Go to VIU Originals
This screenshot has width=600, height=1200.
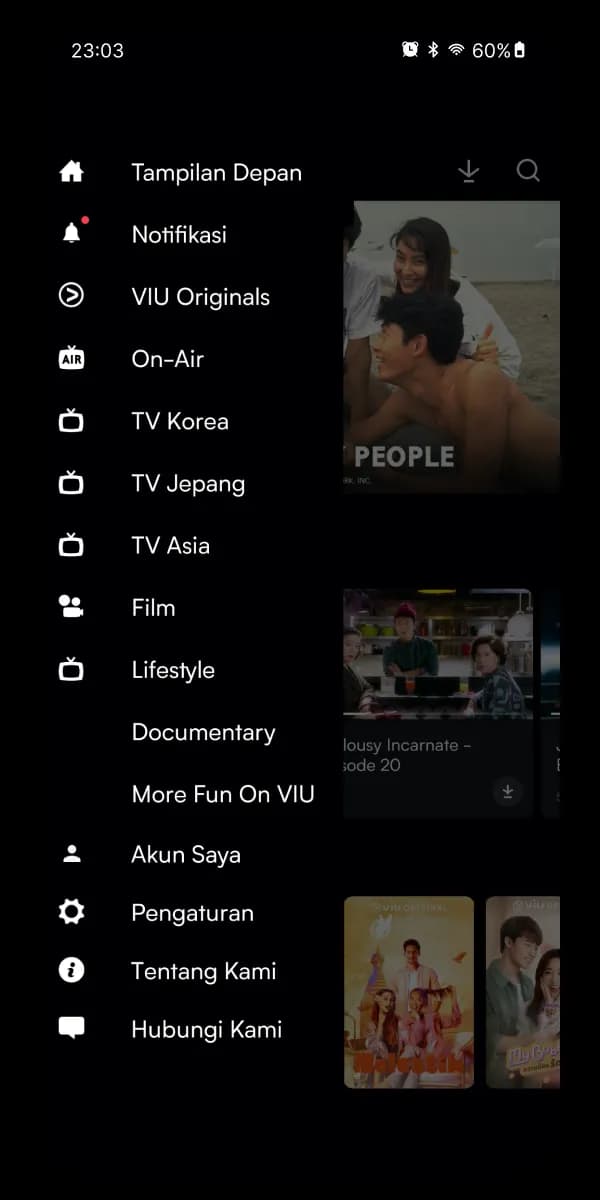[x=200, y=297]
